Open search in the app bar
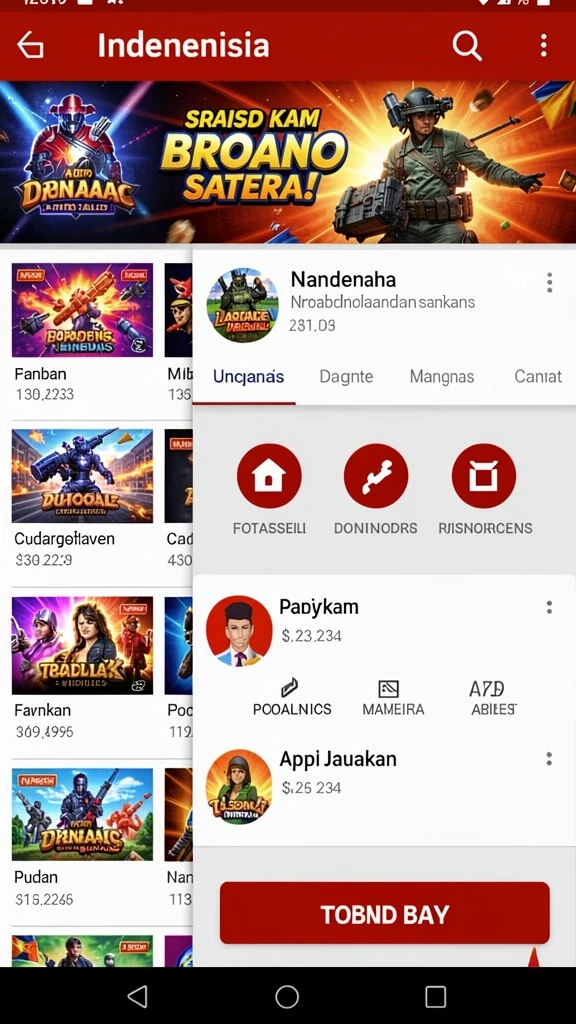This screenshot has width=576, height=1024. coord(467,46)
